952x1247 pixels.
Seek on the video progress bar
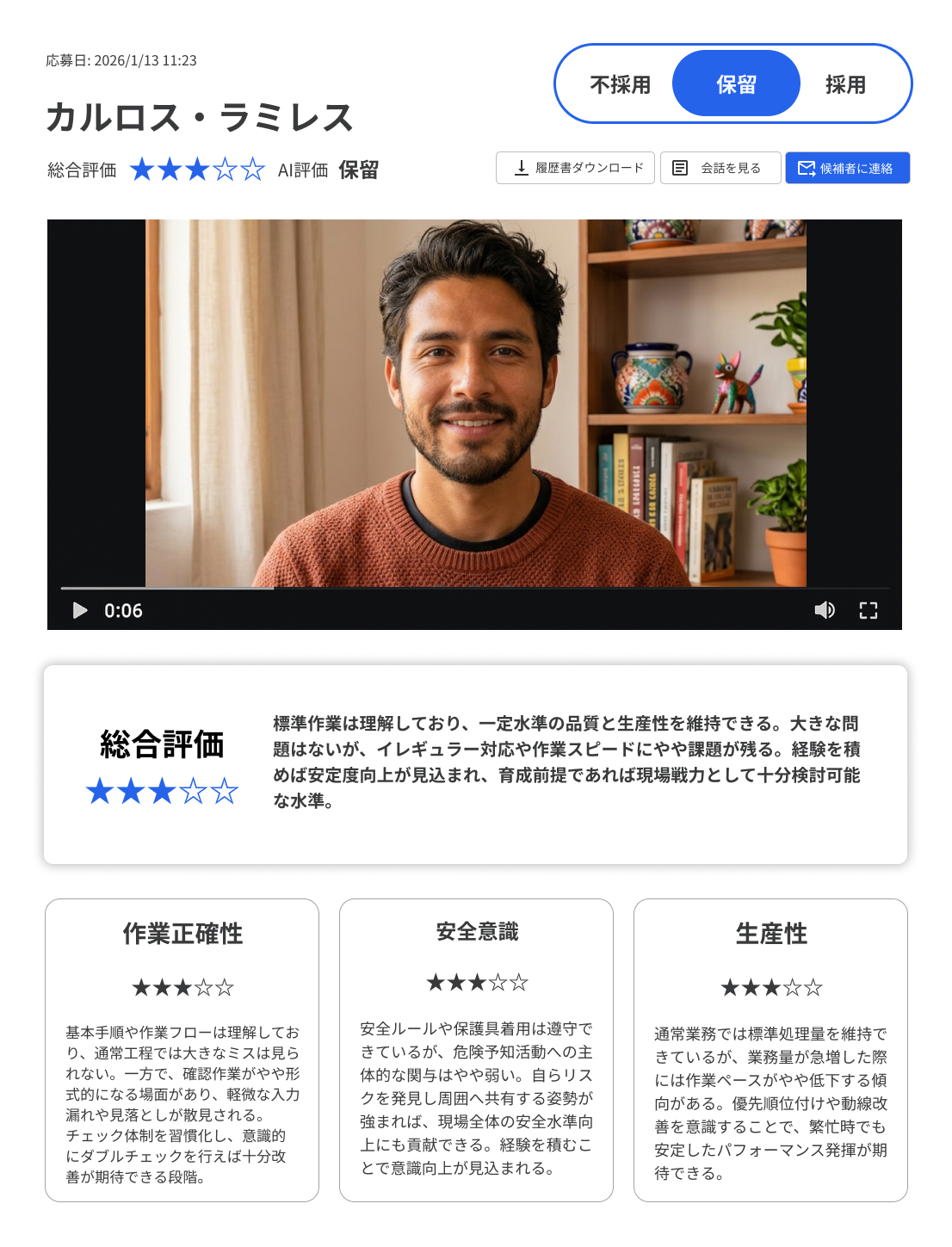point(473,589)
